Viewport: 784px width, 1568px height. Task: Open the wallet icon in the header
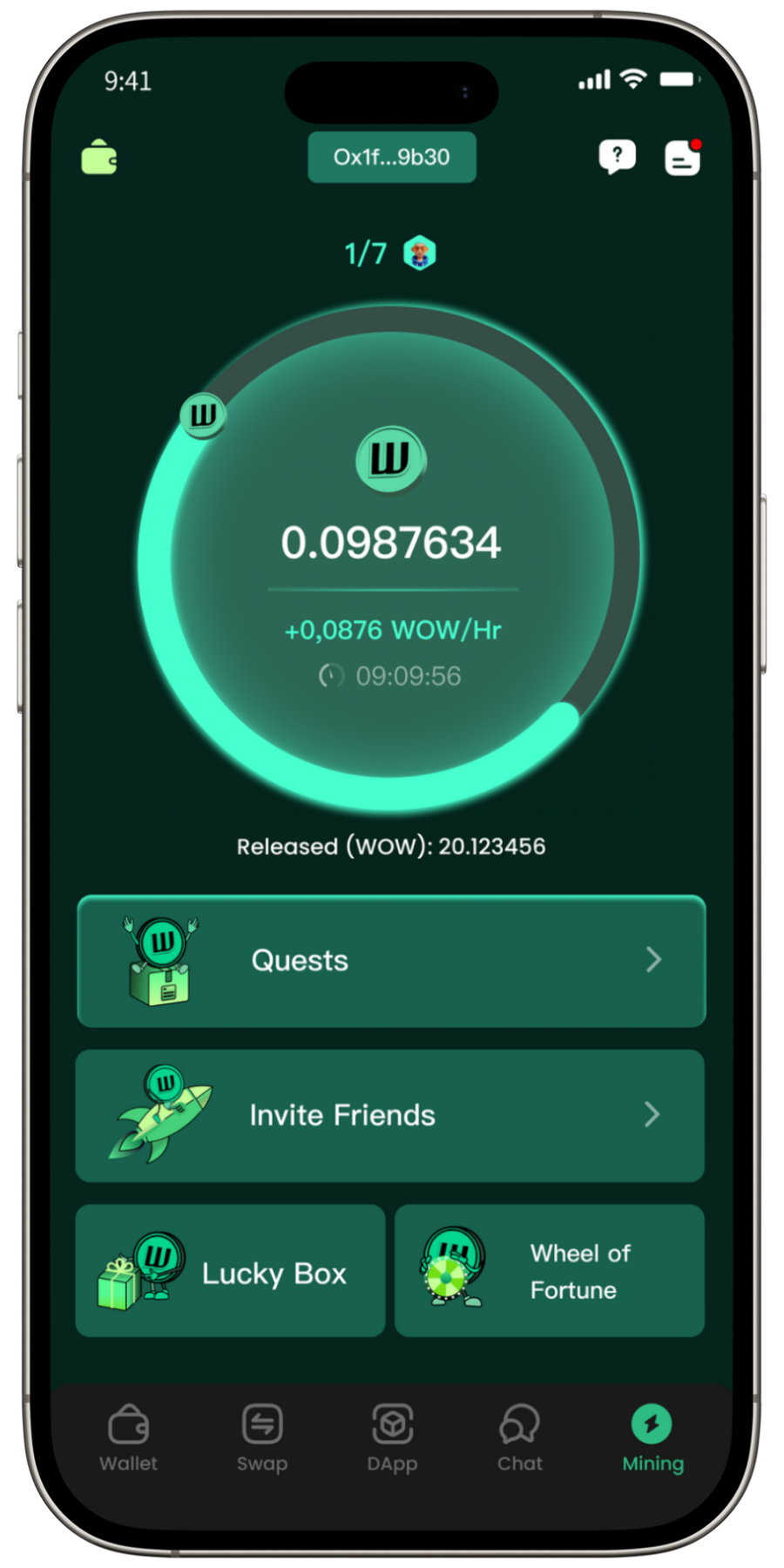(99, 158)
